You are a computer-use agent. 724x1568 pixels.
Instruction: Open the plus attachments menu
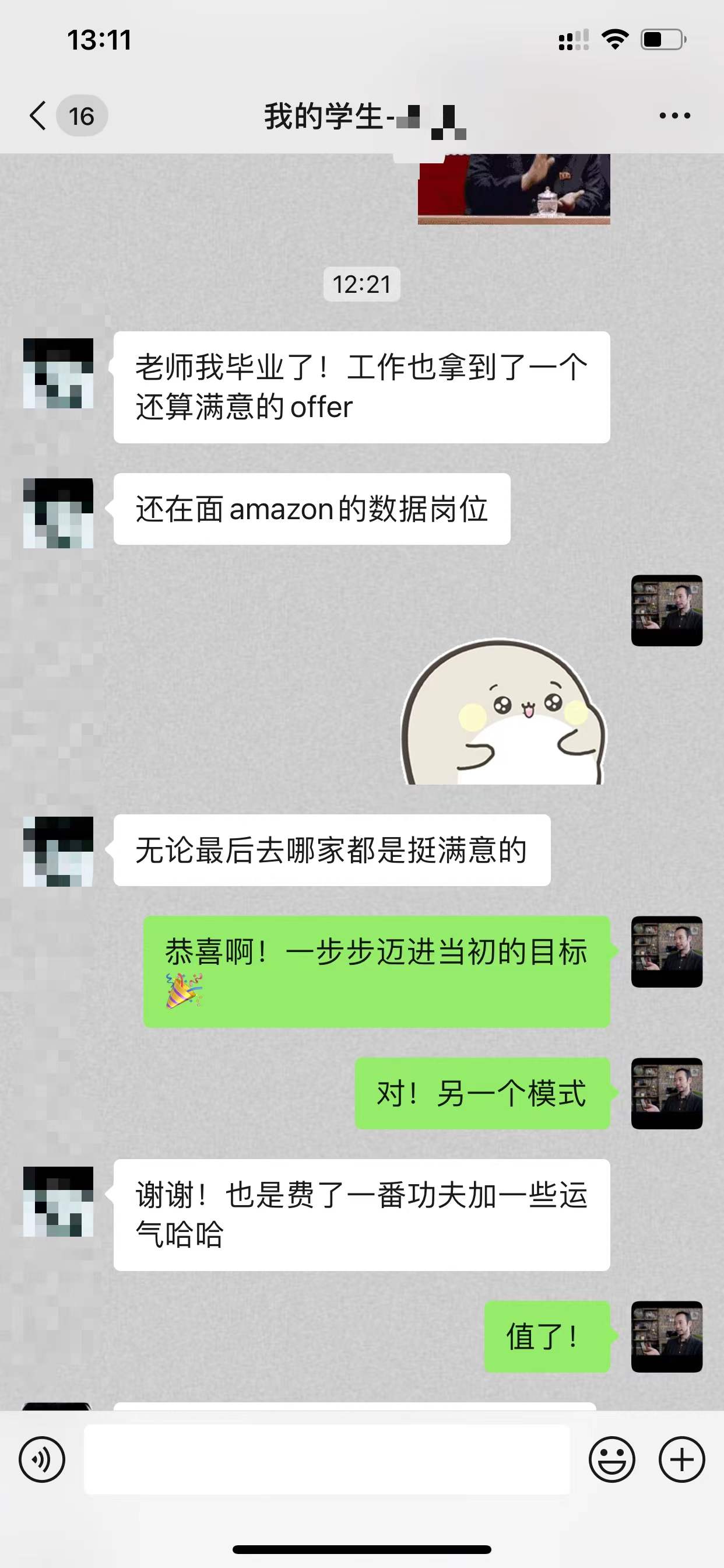coord(681,1459)
